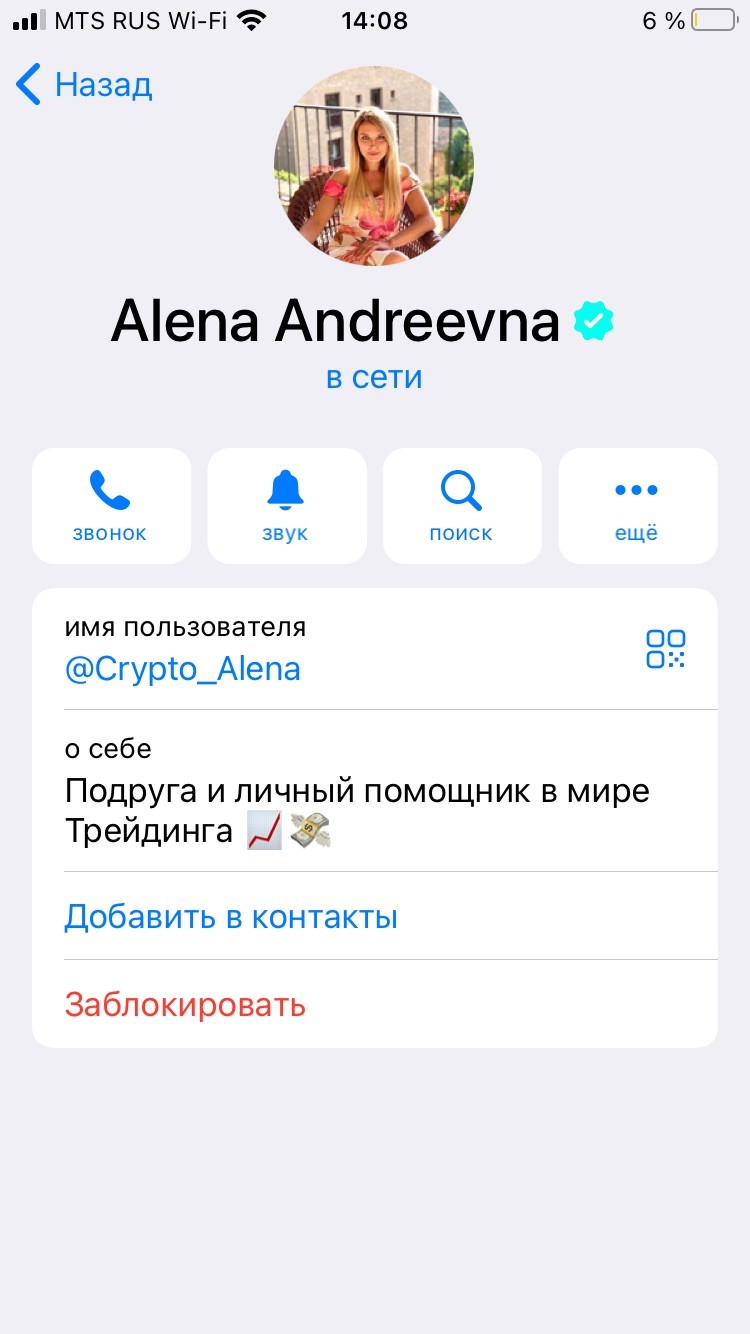The width and height of the screenshot is (750, 1334).
Task: Block this user via Заблокировать
Action: pos(375,1004)
